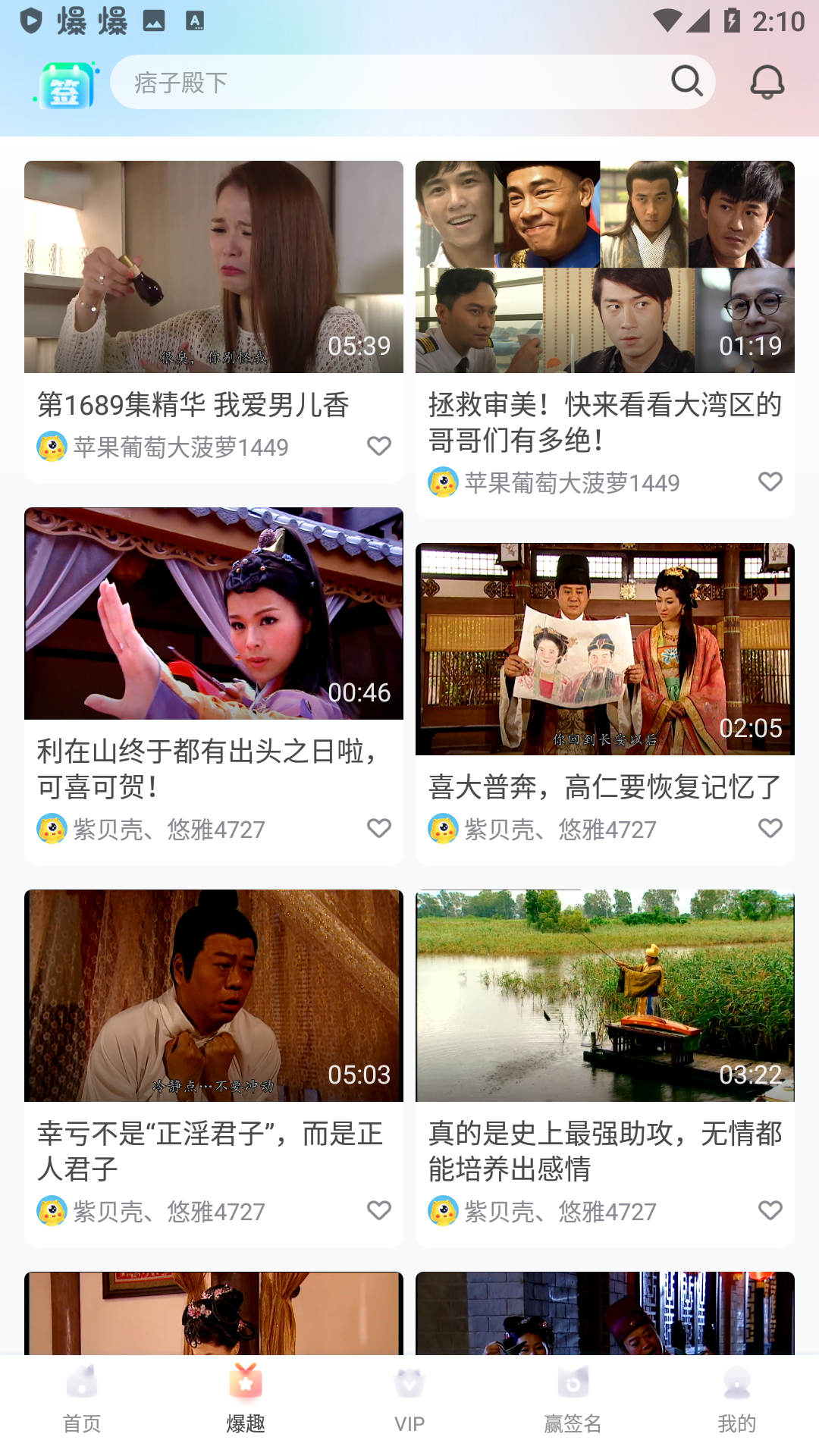819x1456 pixels.
Task: Switch to the 赢签名 tab
Action: coord(573,1400)
